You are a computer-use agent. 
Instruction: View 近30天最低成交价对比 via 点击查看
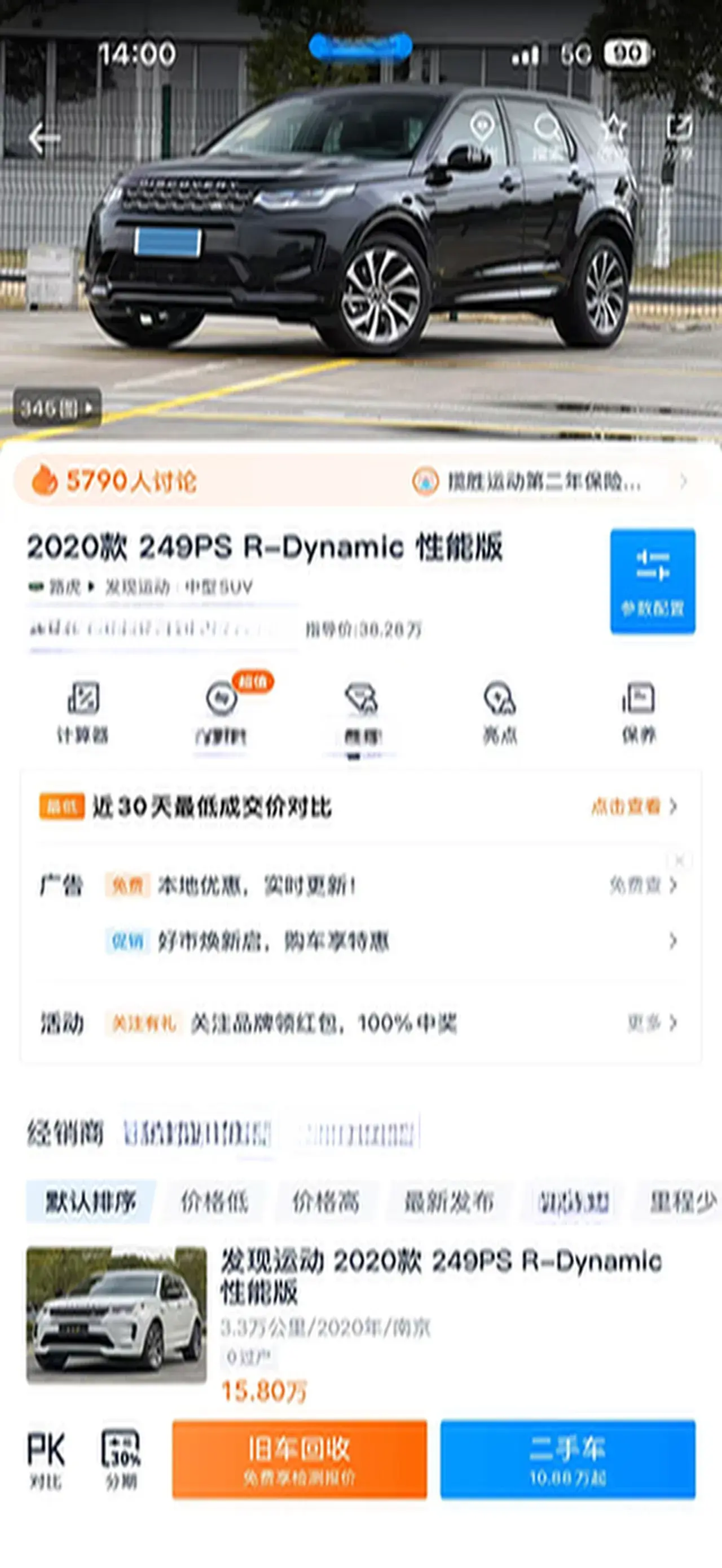[633, 806]
